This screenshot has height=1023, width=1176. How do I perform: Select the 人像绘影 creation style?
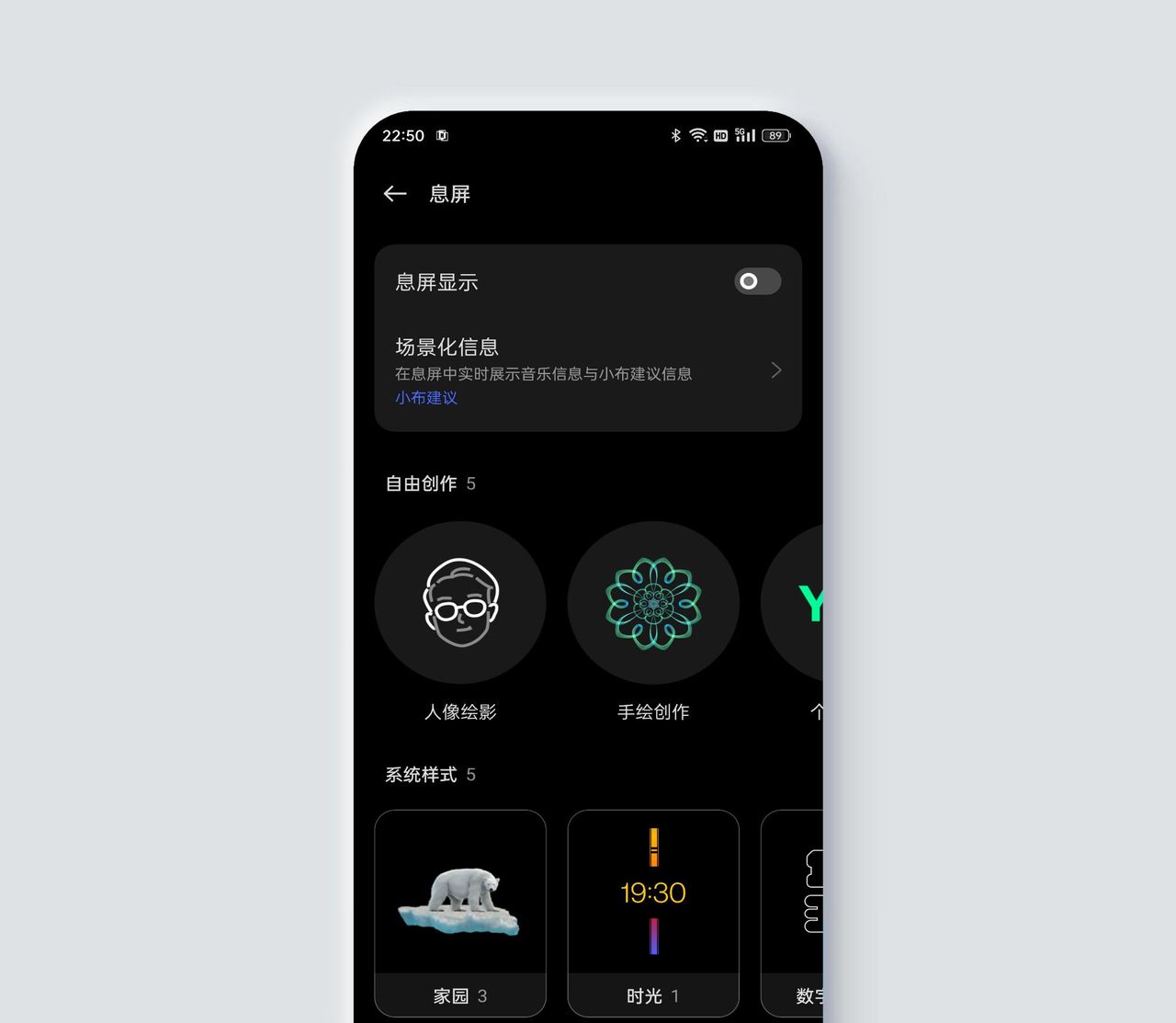point(460,603)
